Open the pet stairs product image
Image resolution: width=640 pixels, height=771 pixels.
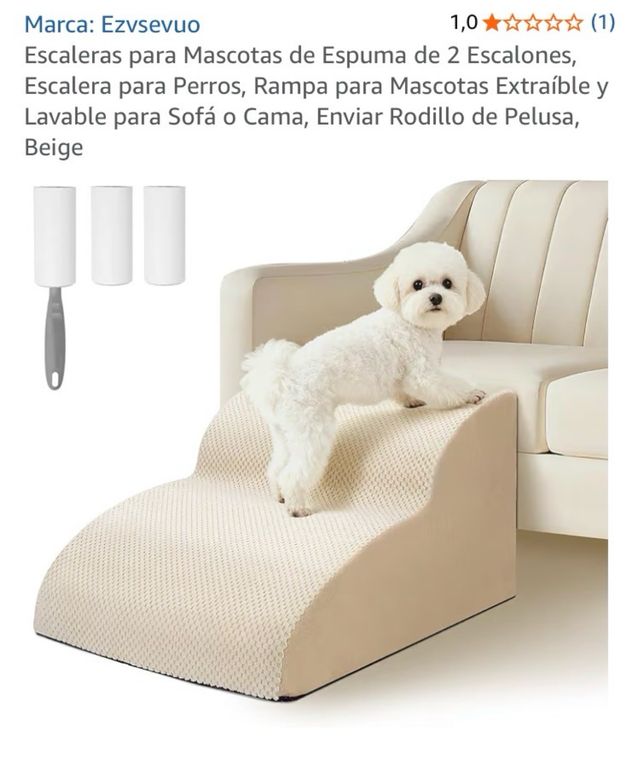(x=320, y=440)
